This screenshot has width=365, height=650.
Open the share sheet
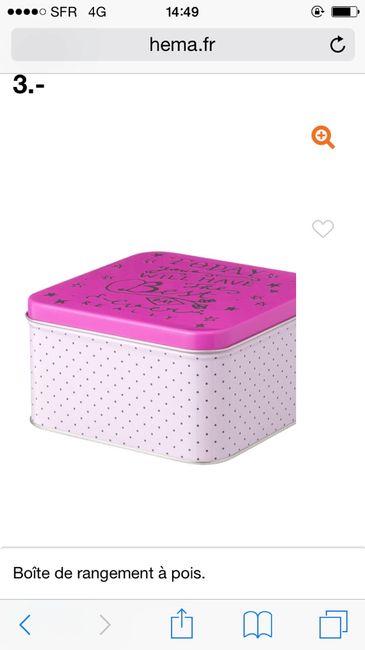(182, 623)
